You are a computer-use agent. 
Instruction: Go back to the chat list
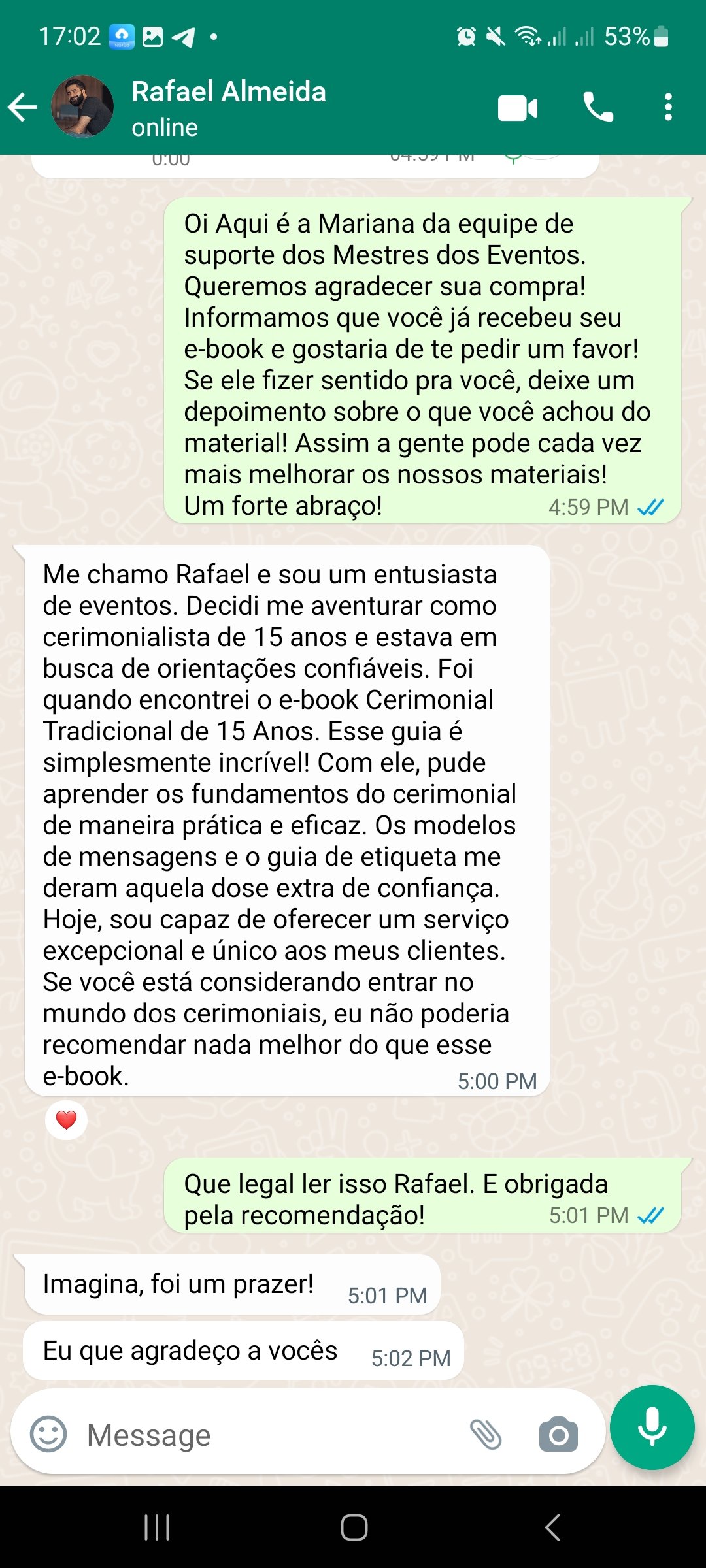(23, 107)
